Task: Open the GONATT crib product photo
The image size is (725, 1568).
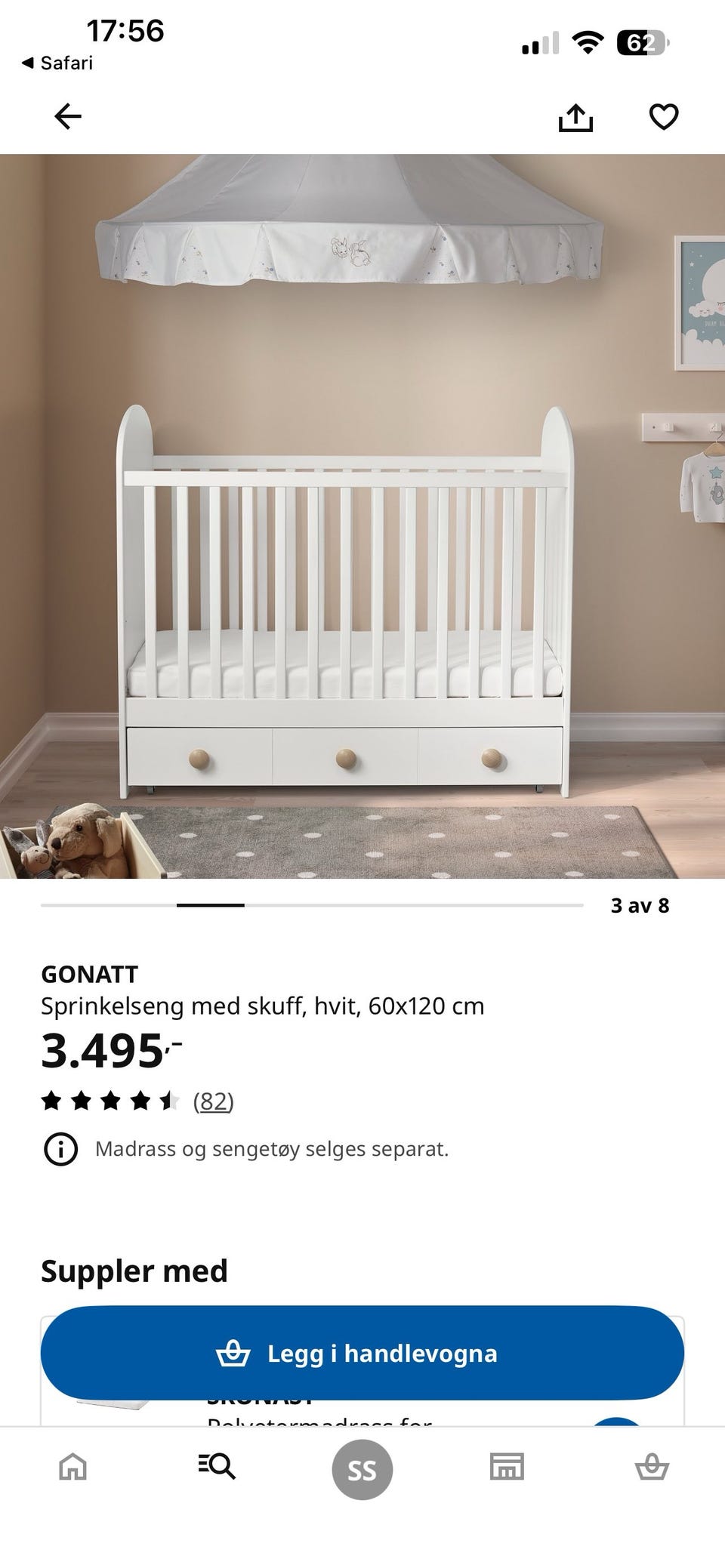Action: [362, 516]
